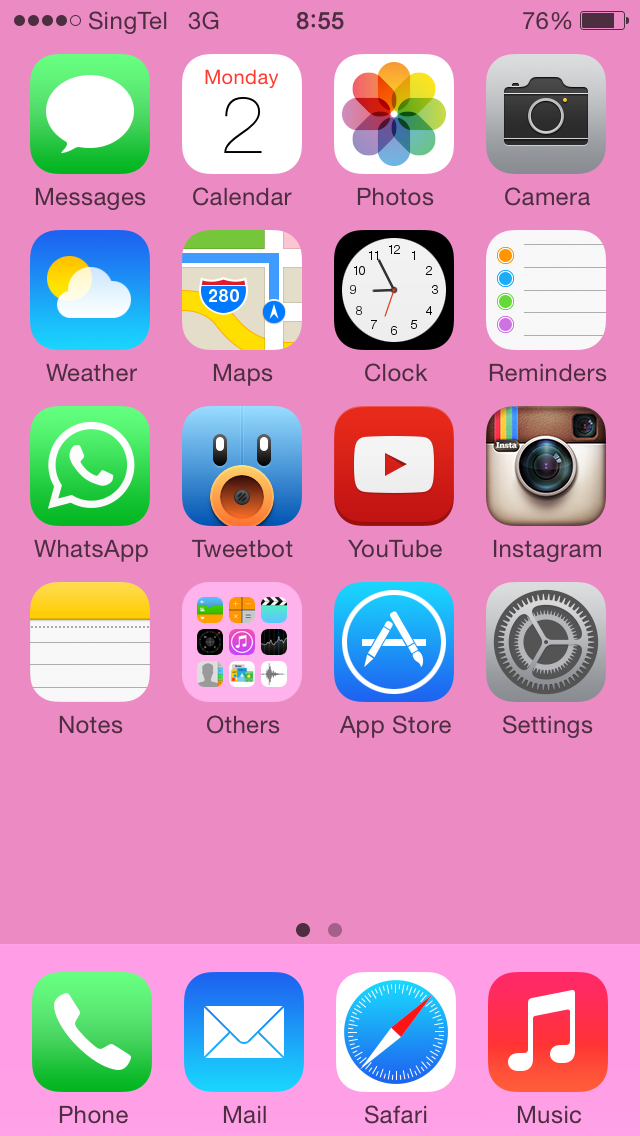Open the Maps app
Image resolution: width=640 pixels, height=1136 pixels.
pos(242,290)
